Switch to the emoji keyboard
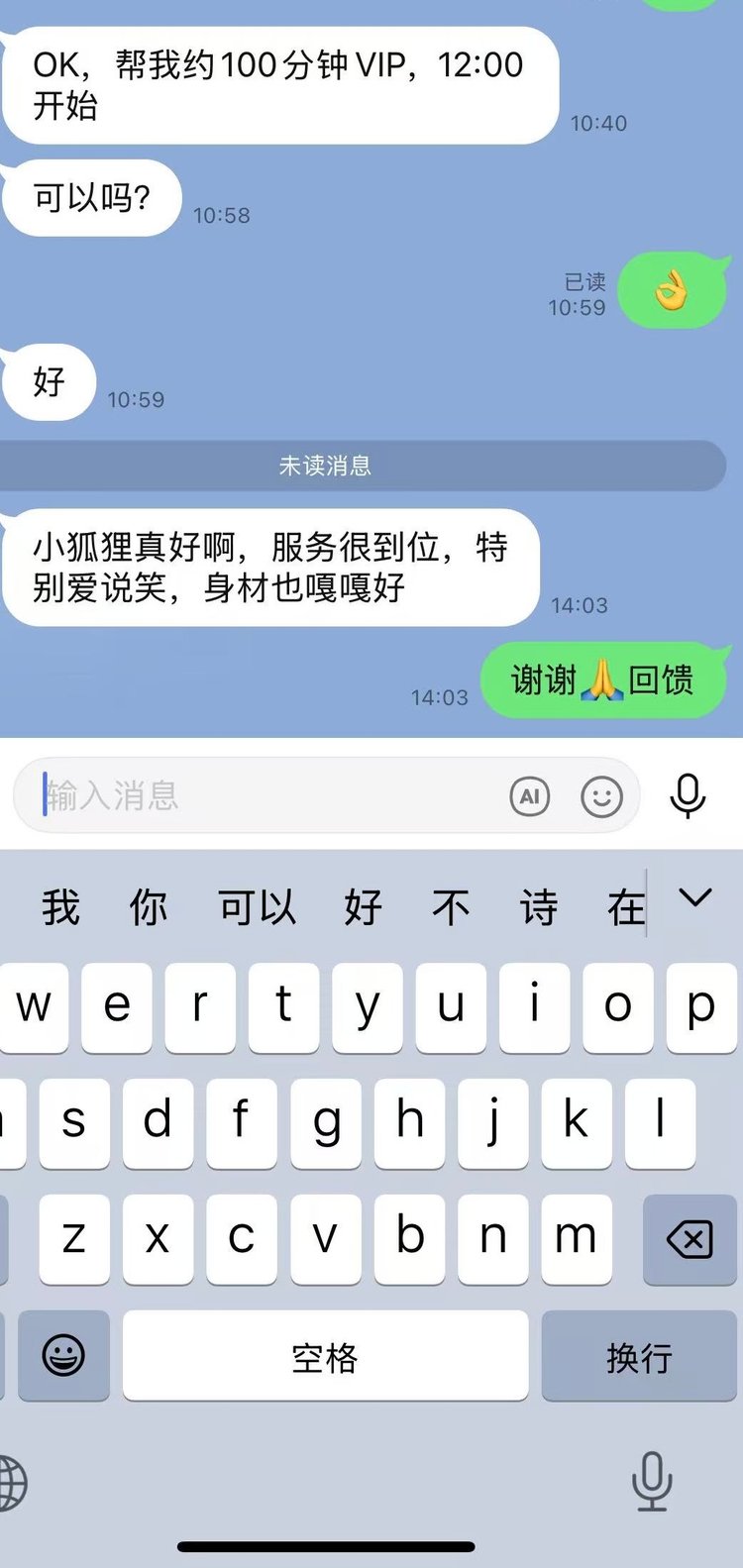Screen dimensions: 743x1568 pos(63,1356)
